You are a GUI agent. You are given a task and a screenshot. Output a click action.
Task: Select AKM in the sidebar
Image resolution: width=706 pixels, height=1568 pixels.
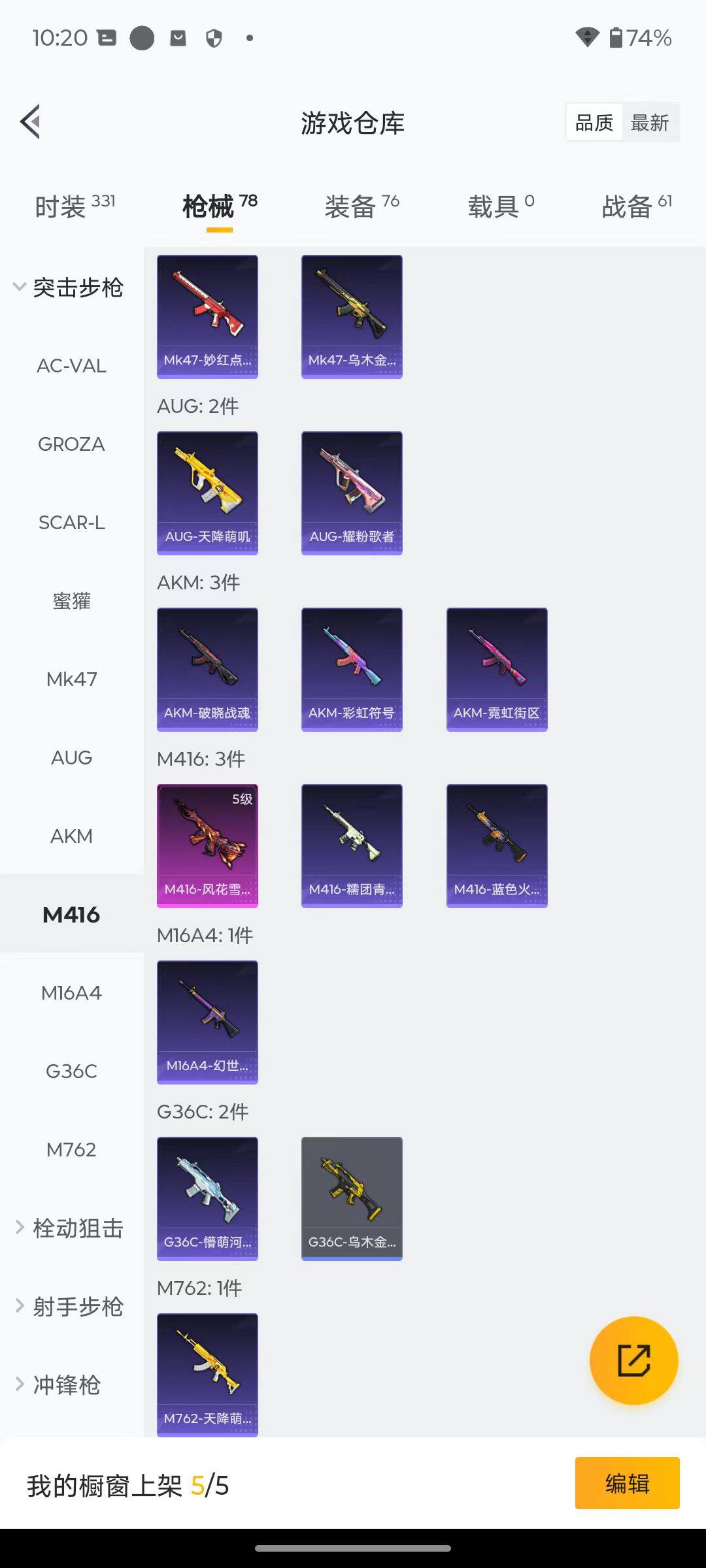tap(71, 836)
